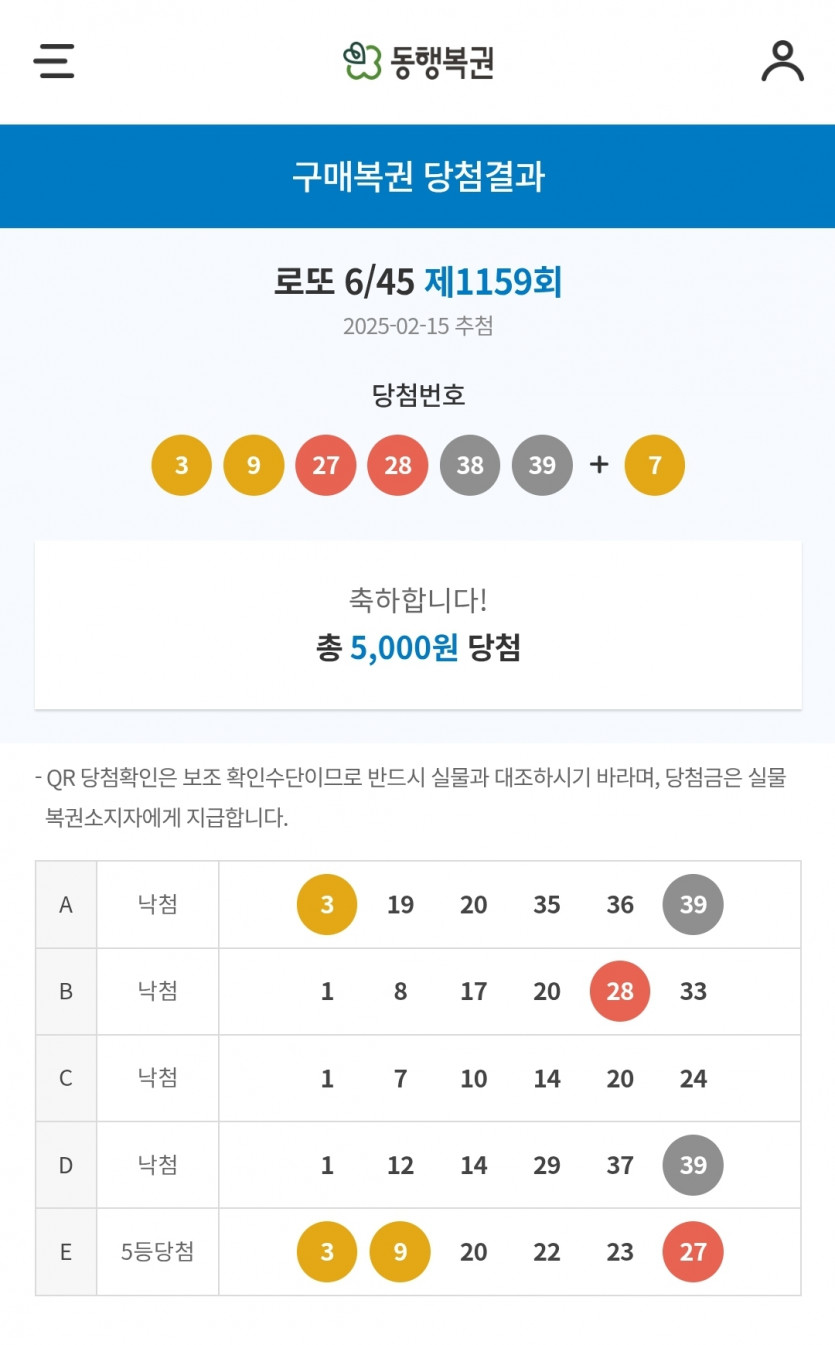Open the hamburger menu

tap(54, 61)
